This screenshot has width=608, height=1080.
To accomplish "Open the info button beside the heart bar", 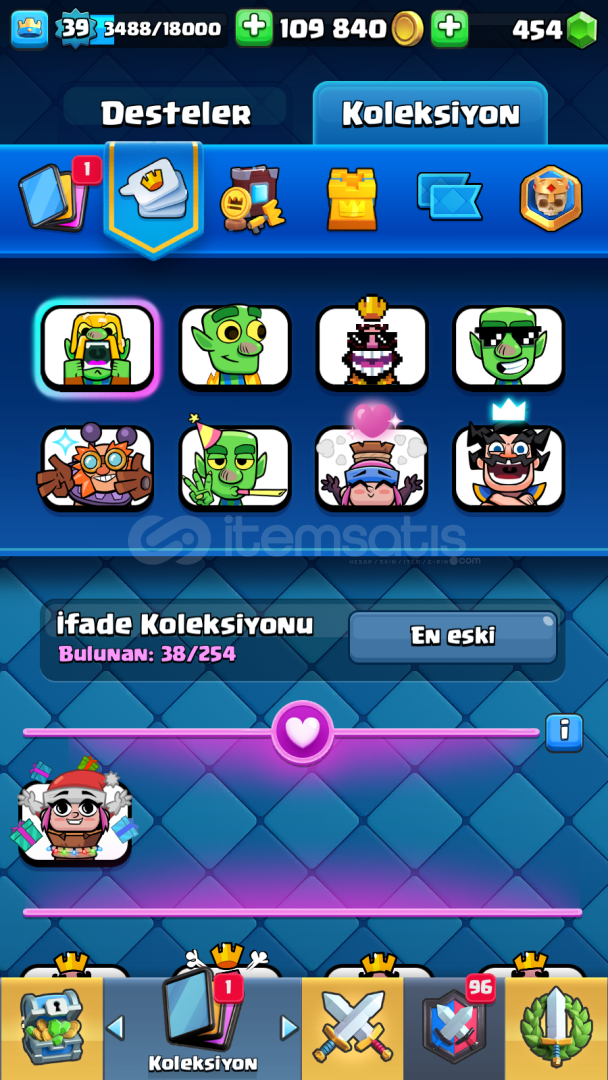I will coord(564,732).
